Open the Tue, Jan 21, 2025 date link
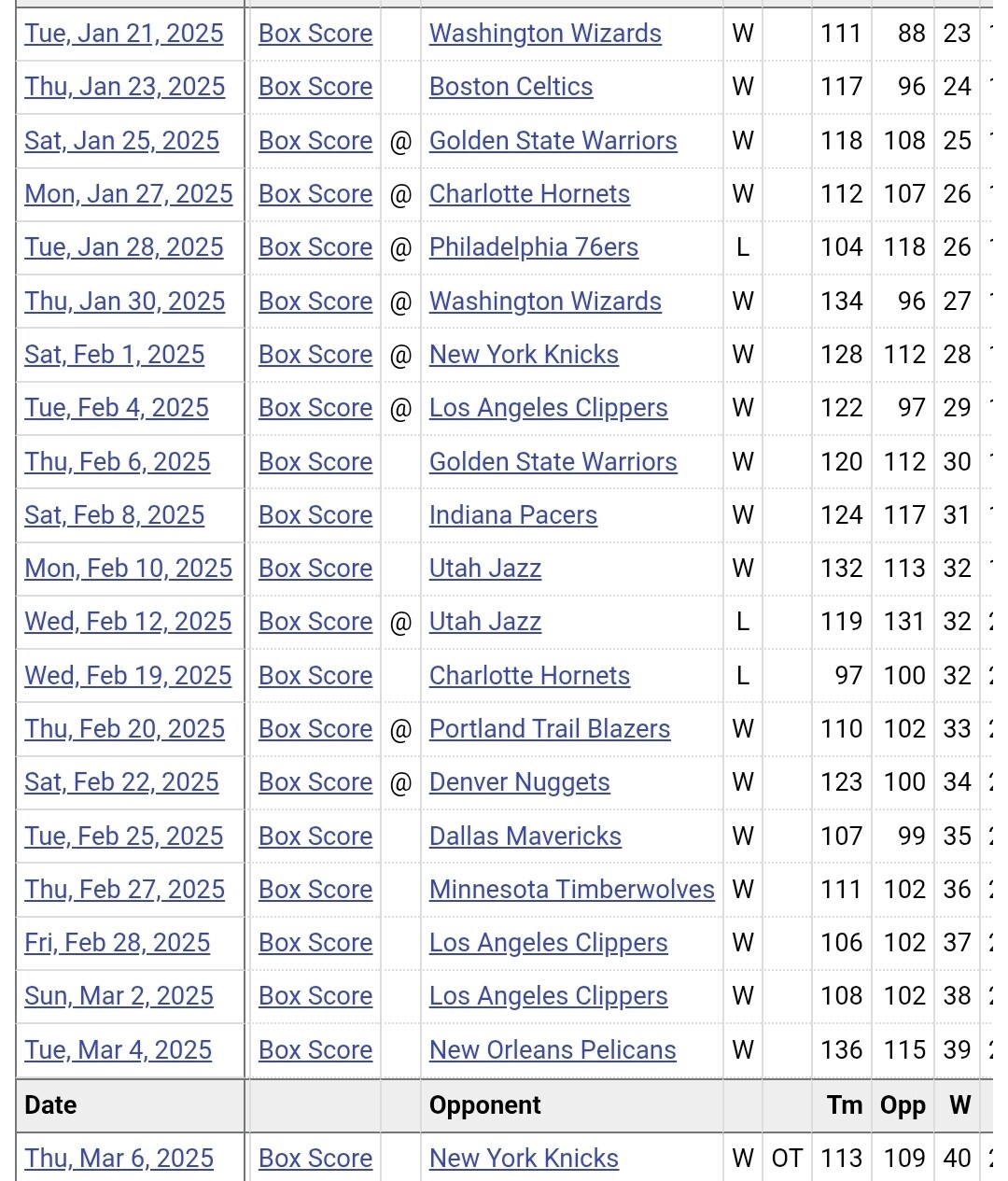Image resolution: width=1008 pixels, height=1181 pixels. point(124,34)
